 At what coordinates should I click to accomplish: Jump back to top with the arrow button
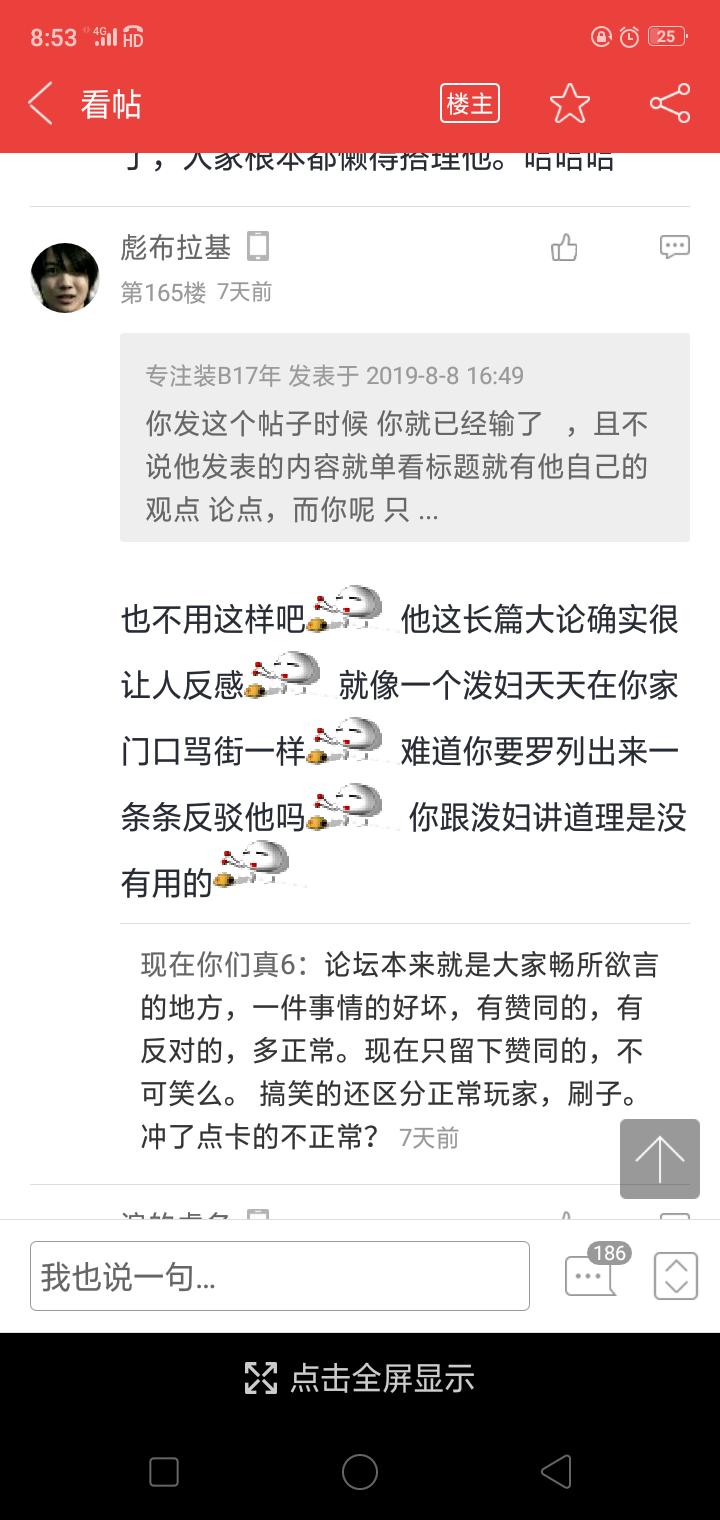[660, 1159]
